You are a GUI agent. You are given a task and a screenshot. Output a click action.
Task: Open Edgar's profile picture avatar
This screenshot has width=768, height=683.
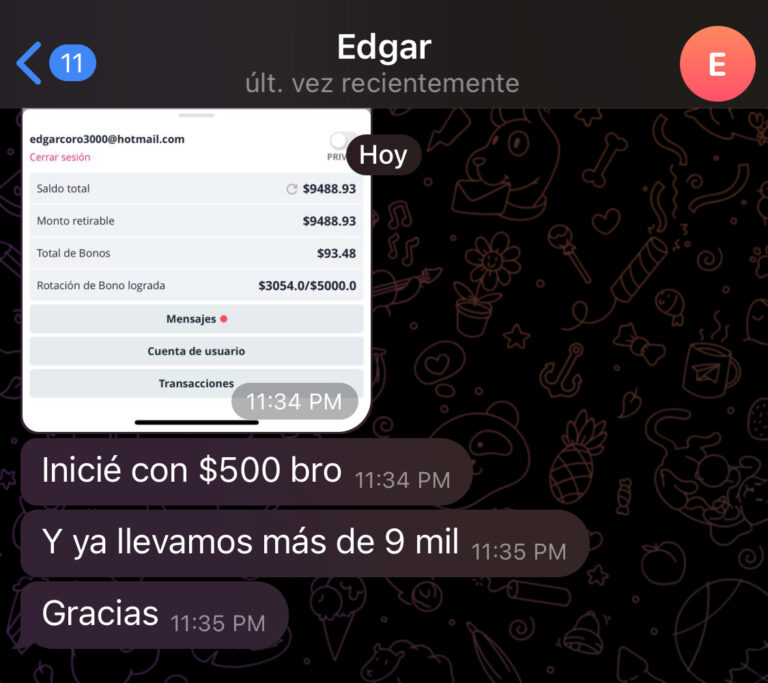click(716, 64)
